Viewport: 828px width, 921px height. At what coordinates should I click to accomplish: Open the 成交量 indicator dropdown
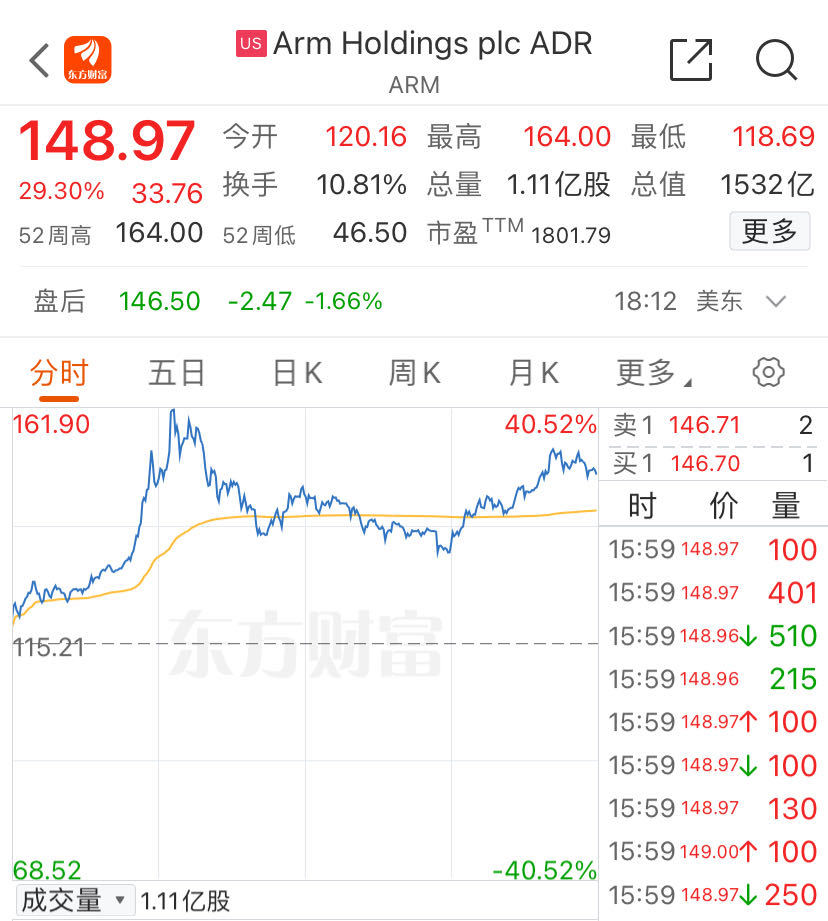click(76, 900)
